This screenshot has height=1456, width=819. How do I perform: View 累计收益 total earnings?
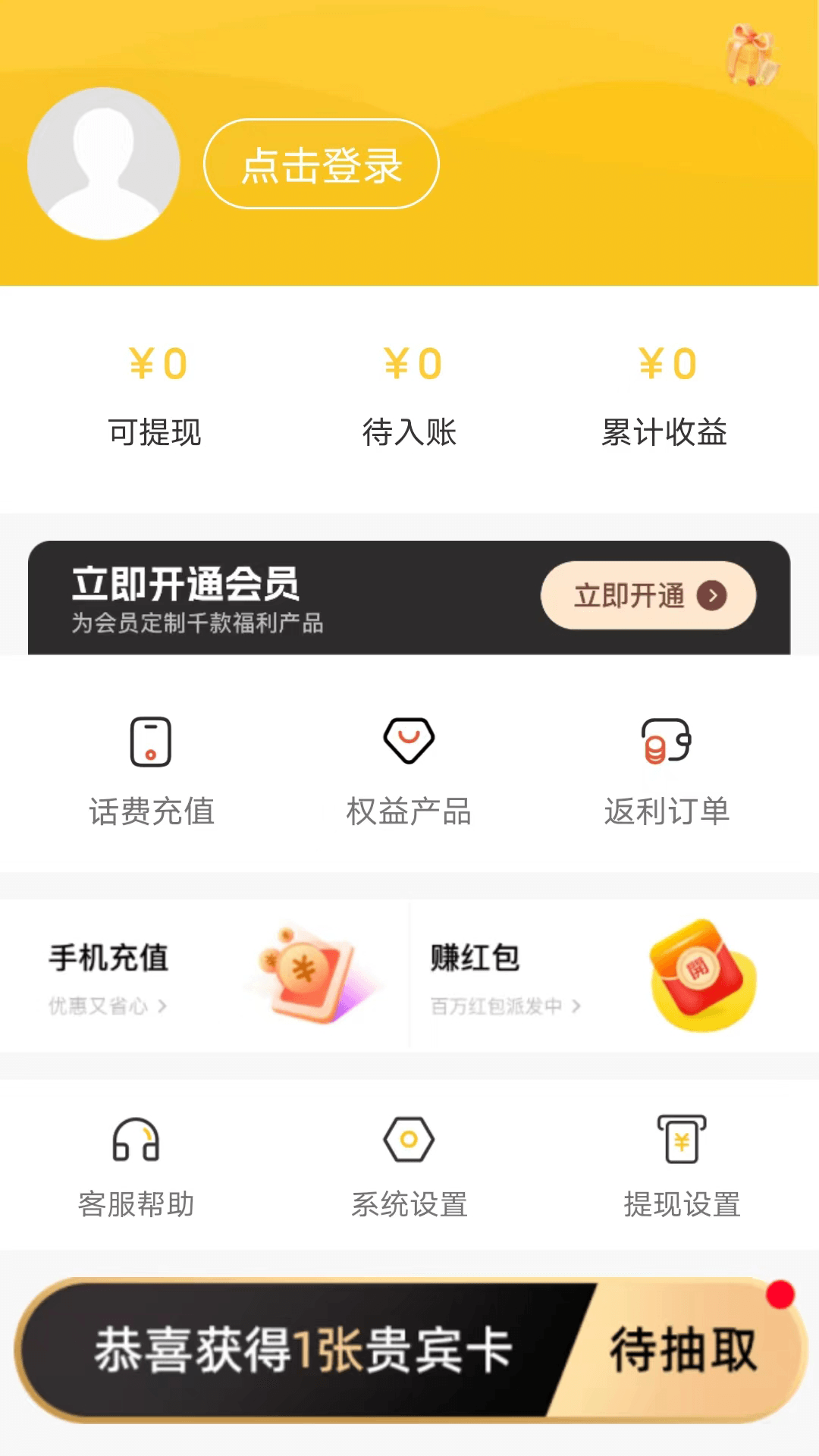tap(664, 396)
